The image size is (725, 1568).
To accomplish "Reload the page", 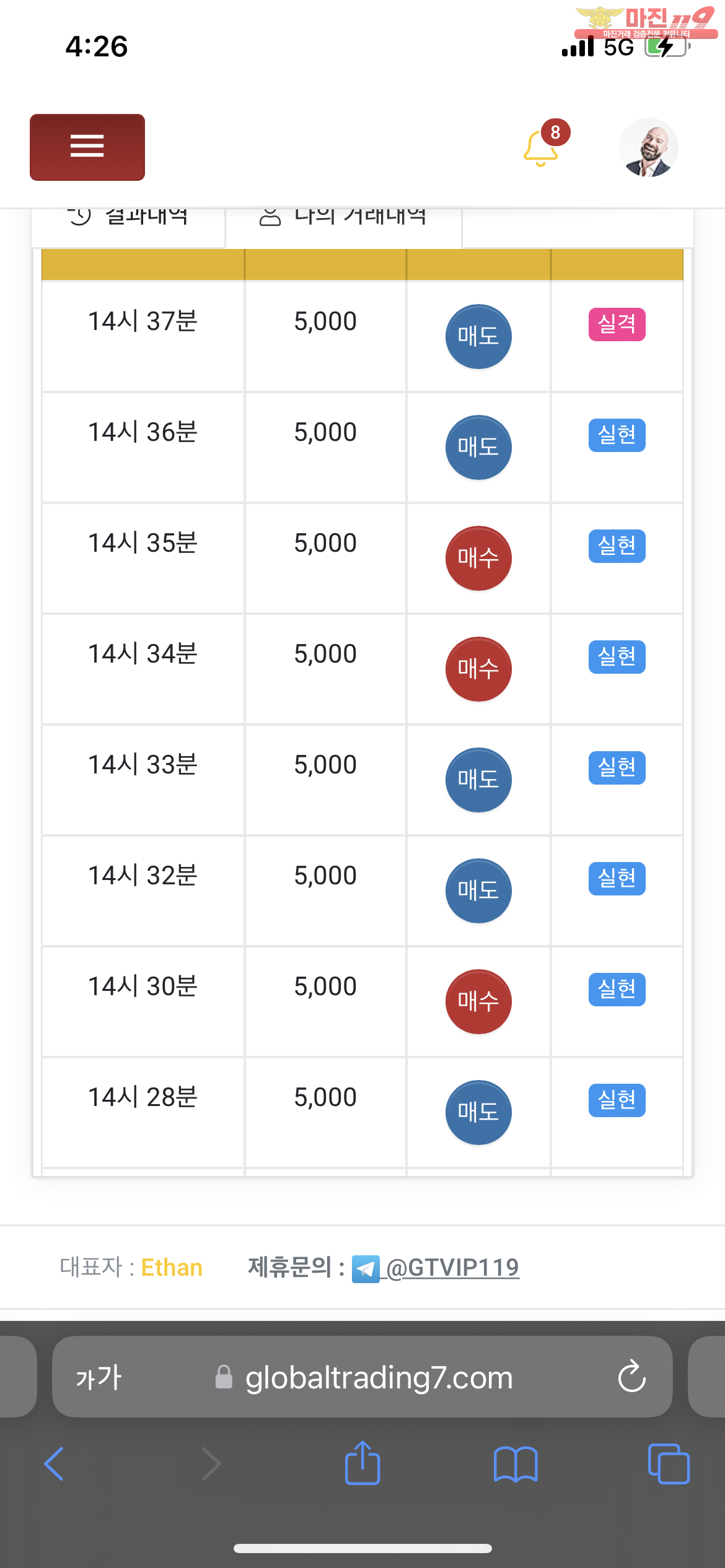I will click(x=632, y=1377).
